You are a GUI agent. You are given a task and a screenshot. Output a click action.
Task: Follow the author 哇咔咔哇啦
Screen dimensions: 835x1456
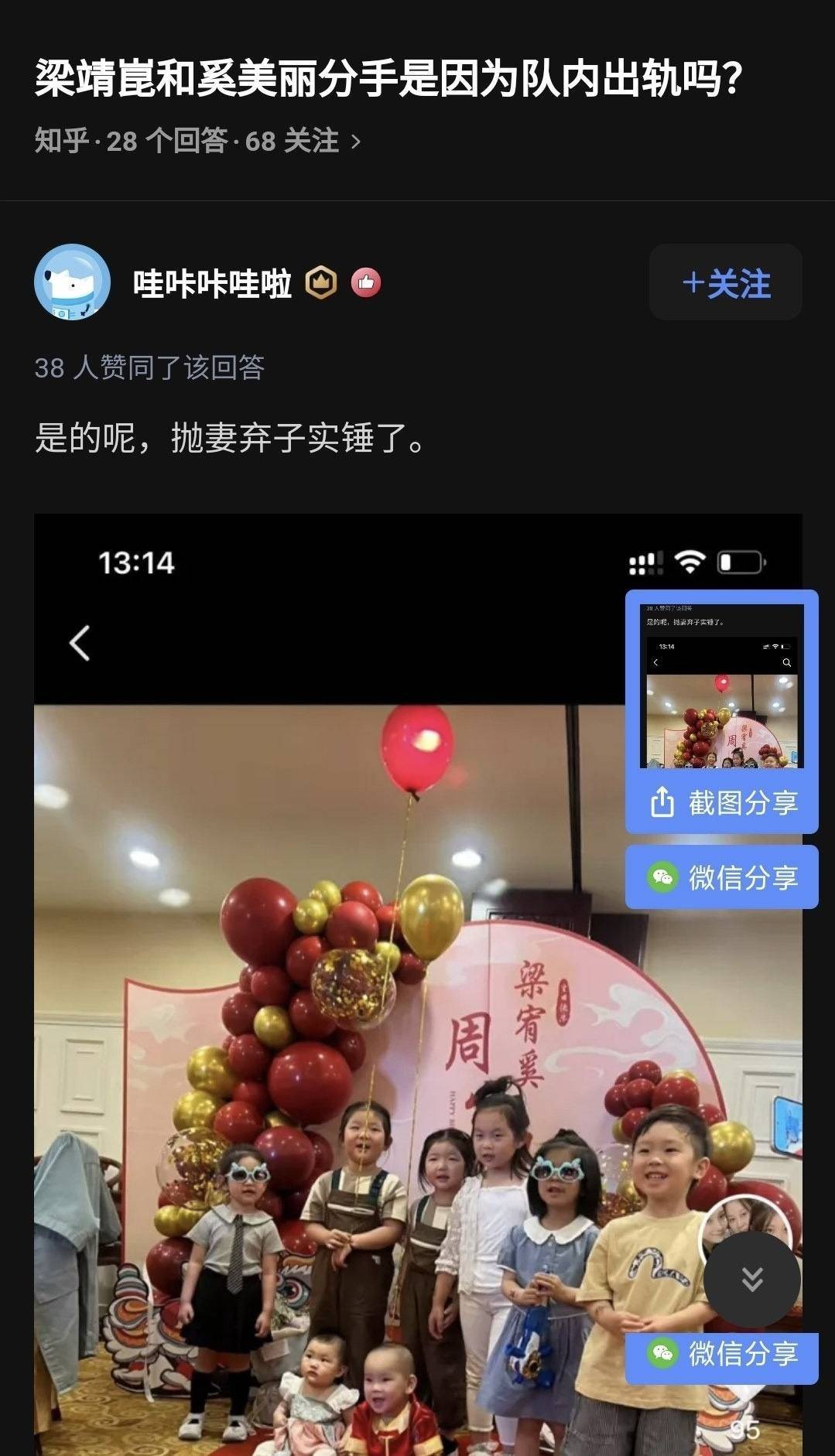[x=725, y=283]
